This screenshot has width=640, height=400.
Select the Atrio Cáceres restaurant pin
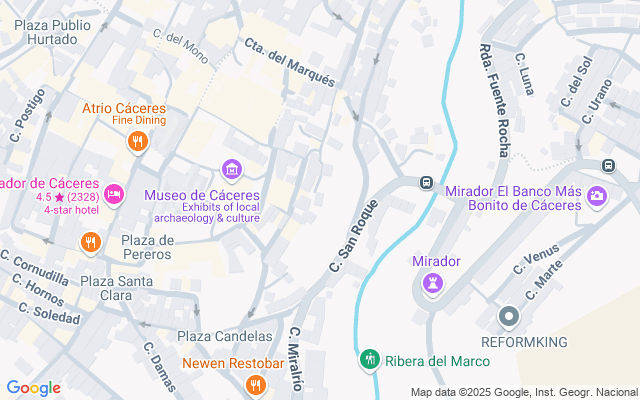point(138,142)
